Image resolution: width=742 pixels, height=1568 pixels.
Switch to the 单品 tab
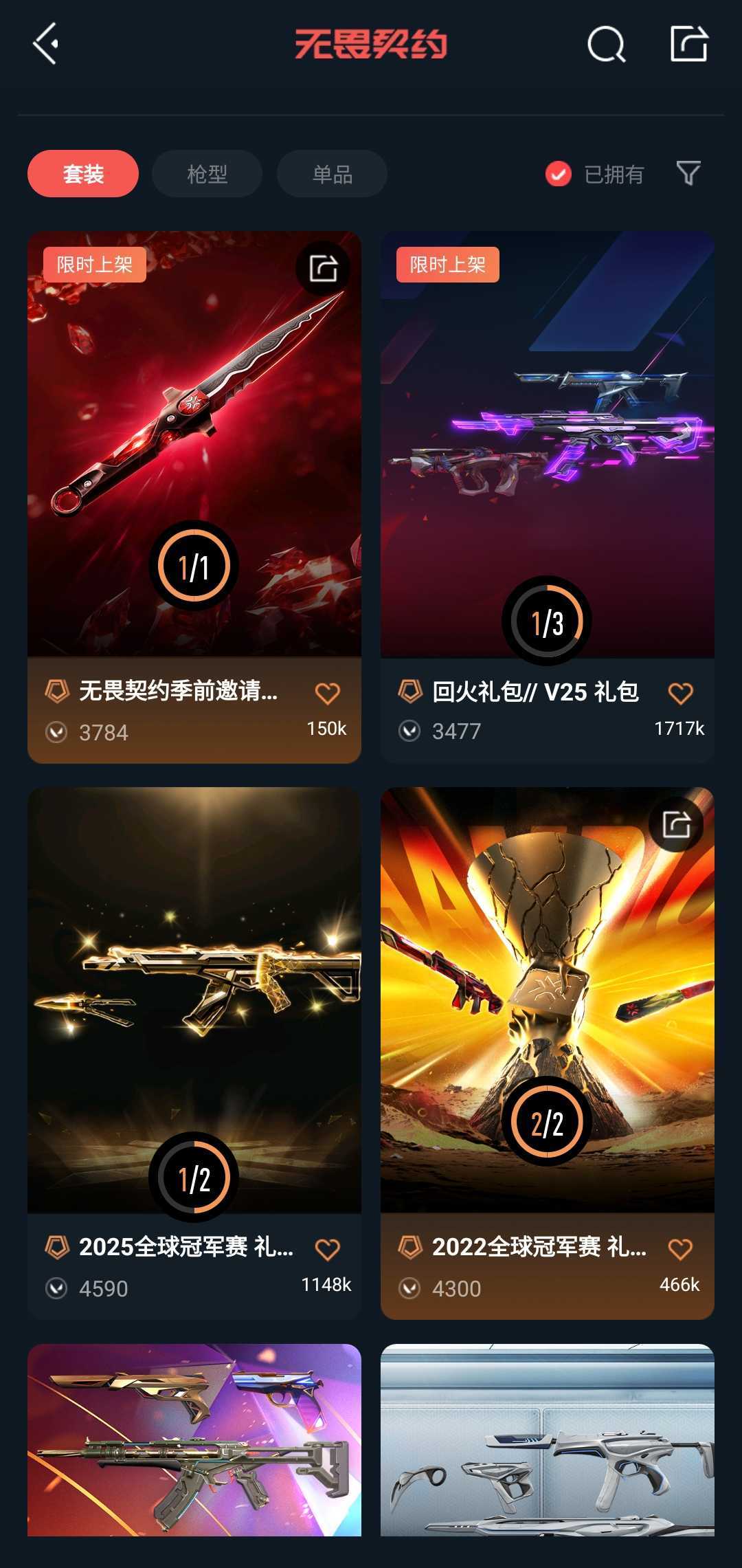pos(330,174)
